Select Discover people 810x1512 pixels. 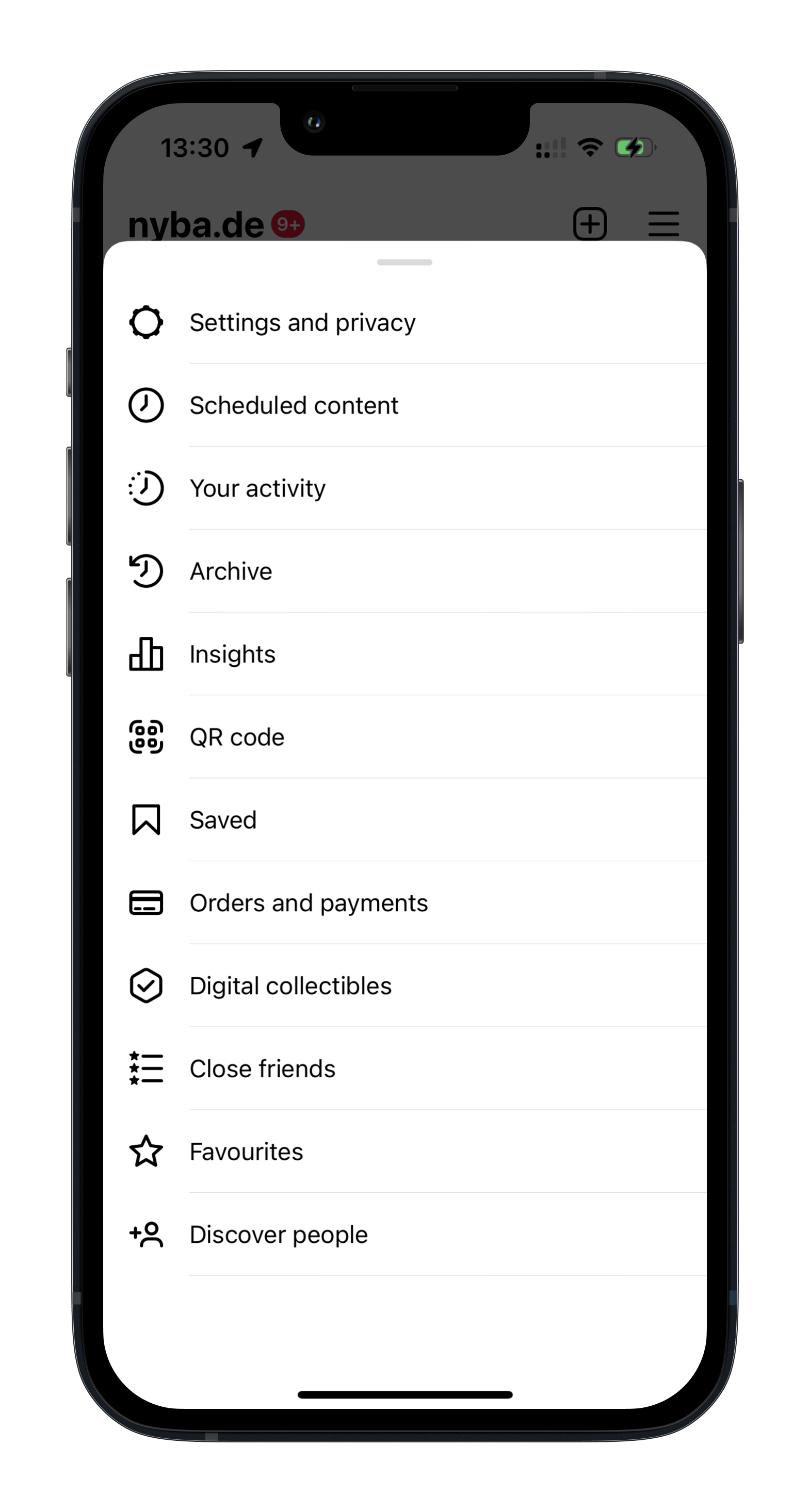click(279, 1235)
